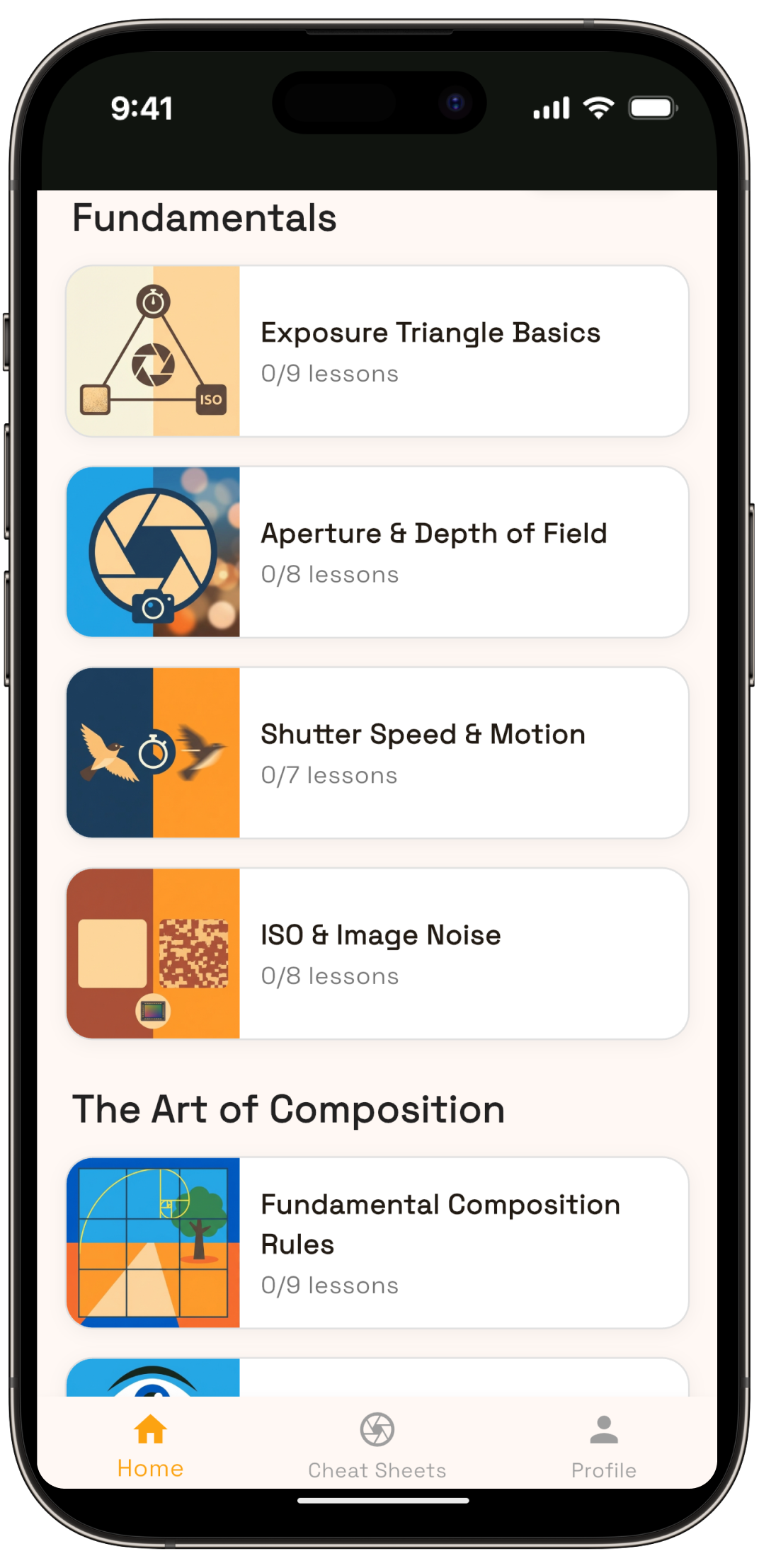The image size is (759, 1568).
Task: Switch to the Cheat Sheets tab
Action: [377, 1446]
